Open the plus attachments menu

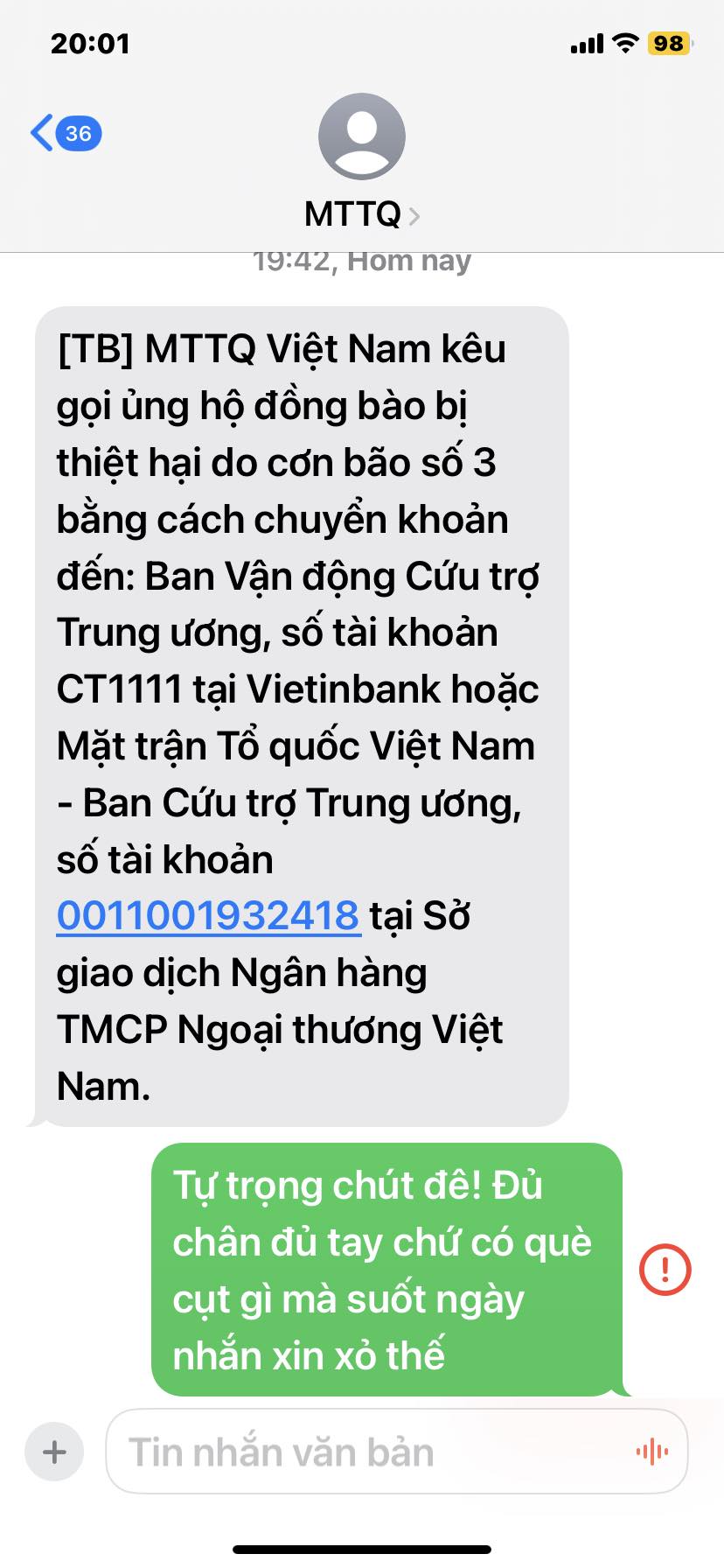click(x=54, y=1452)
